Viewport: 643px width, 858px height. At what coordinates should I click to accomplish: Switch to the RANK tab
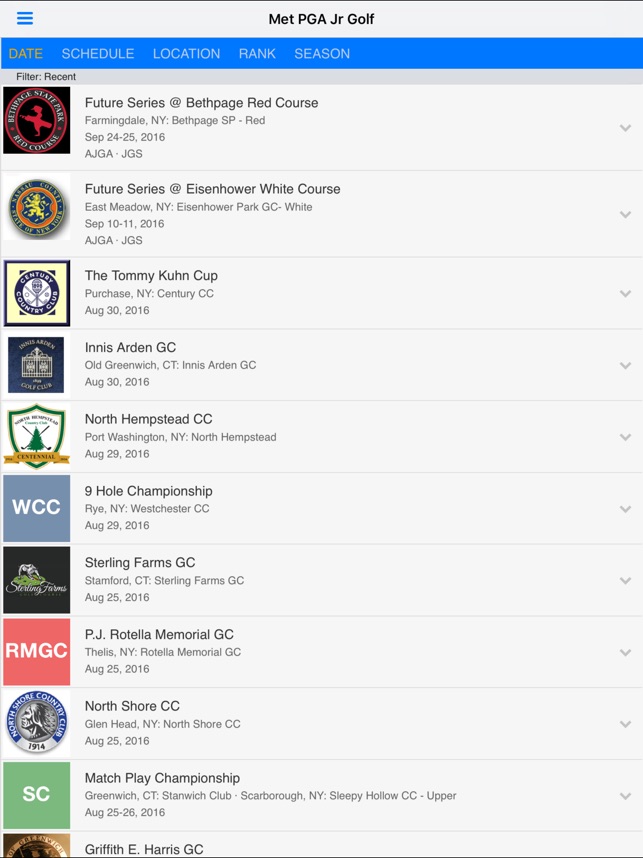click(257, 54)
